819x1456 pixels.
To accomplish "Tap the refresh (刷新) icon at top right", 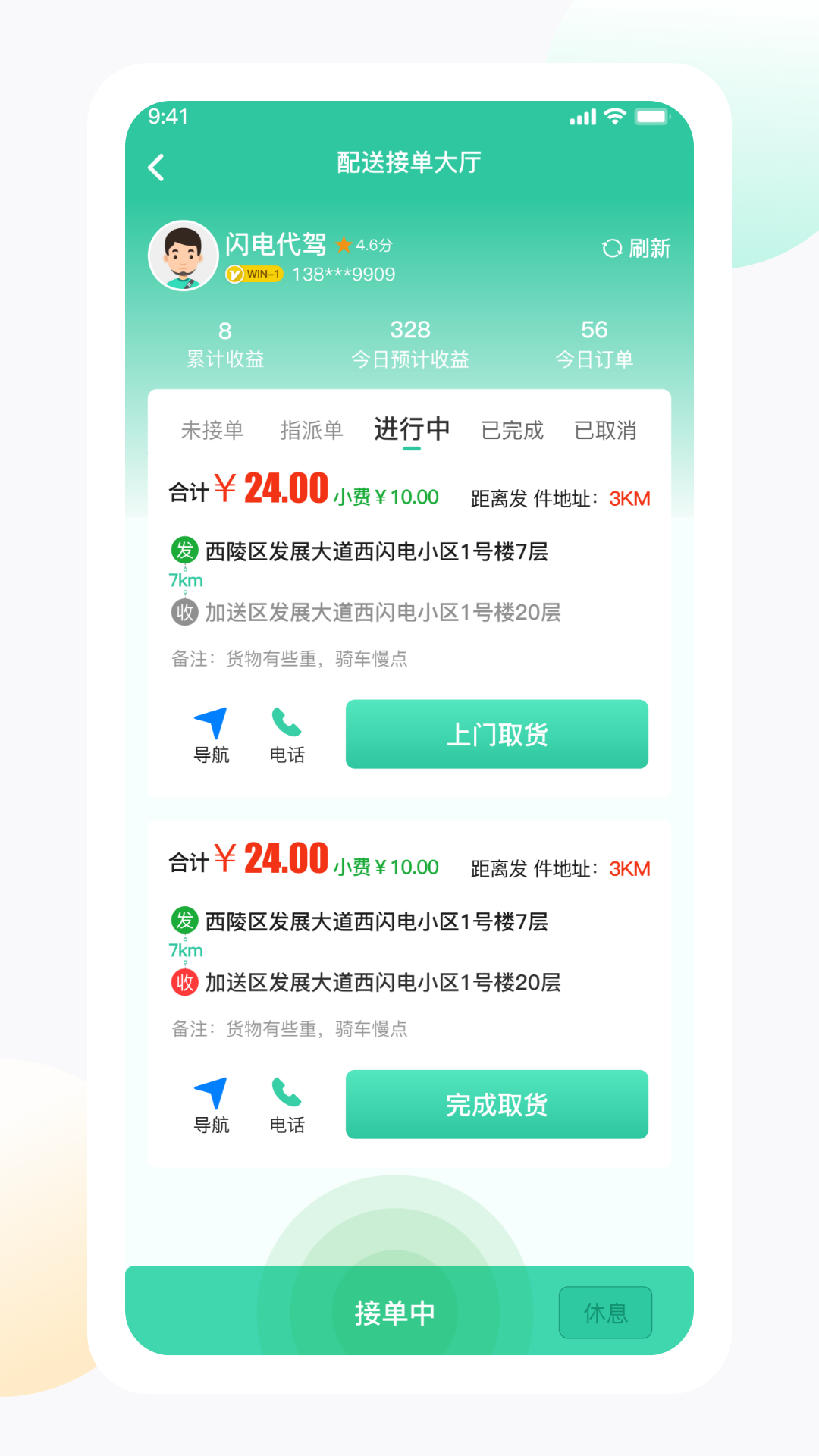I will pos(613,248).
